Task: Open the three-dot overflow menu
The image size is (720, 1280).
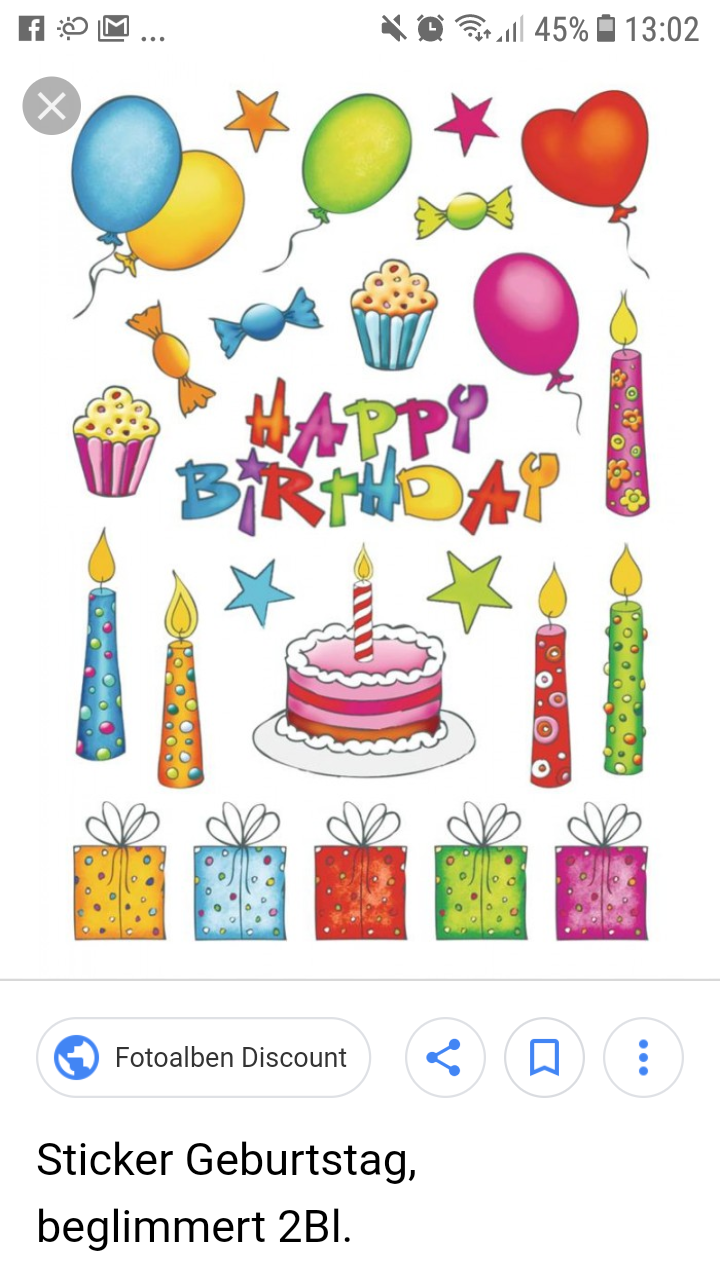Action: (643, 1057)
